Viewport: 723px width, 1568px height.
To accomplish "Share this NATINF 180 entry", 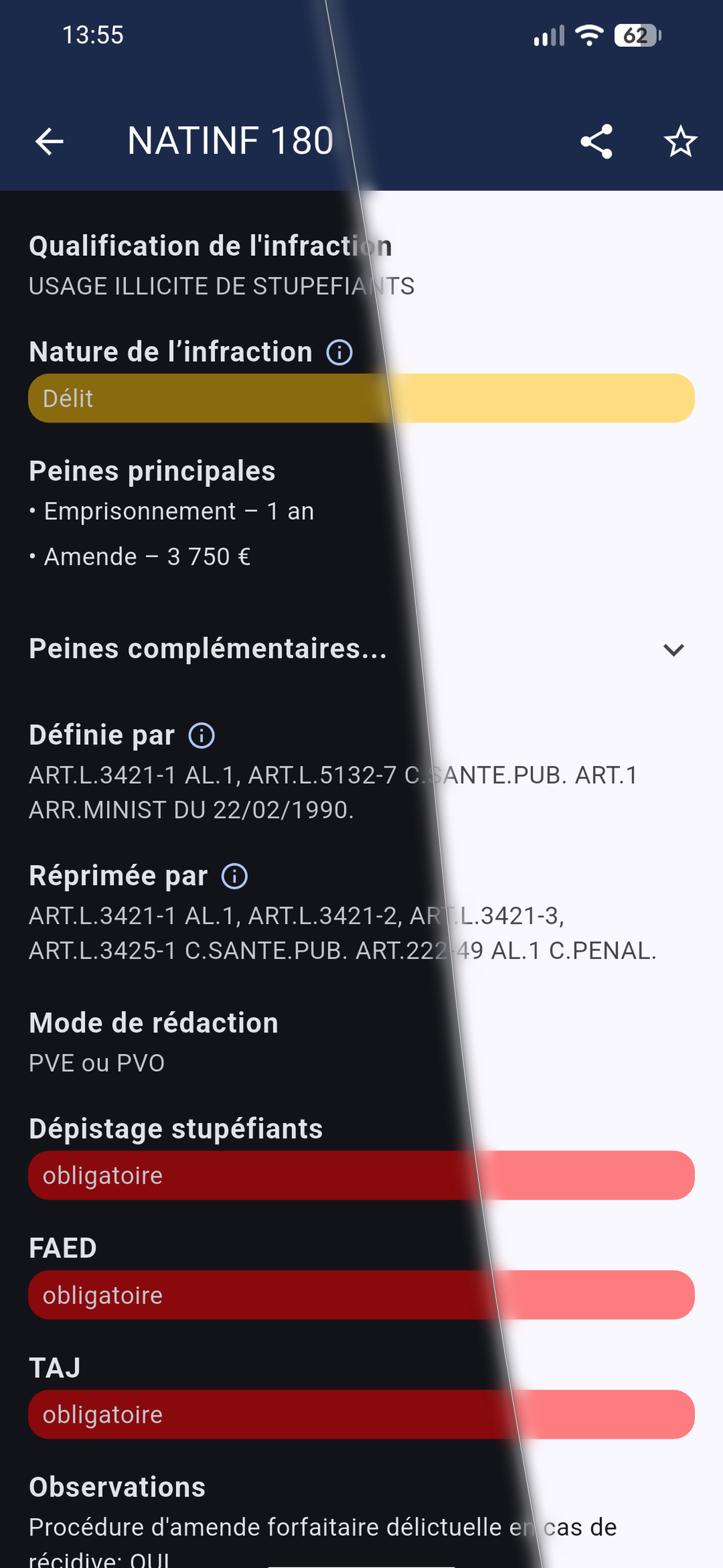I will coord(596,142).
